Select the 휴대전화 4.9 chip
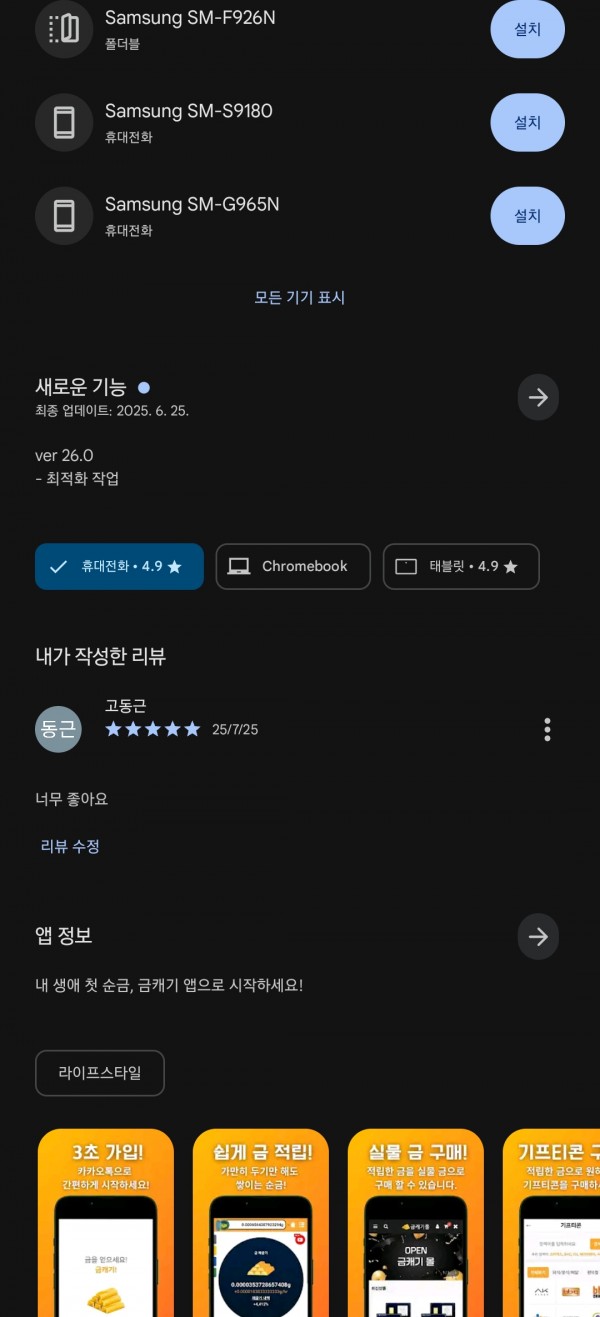Viewport: 600px width, 1317px height. pos(119,566)
